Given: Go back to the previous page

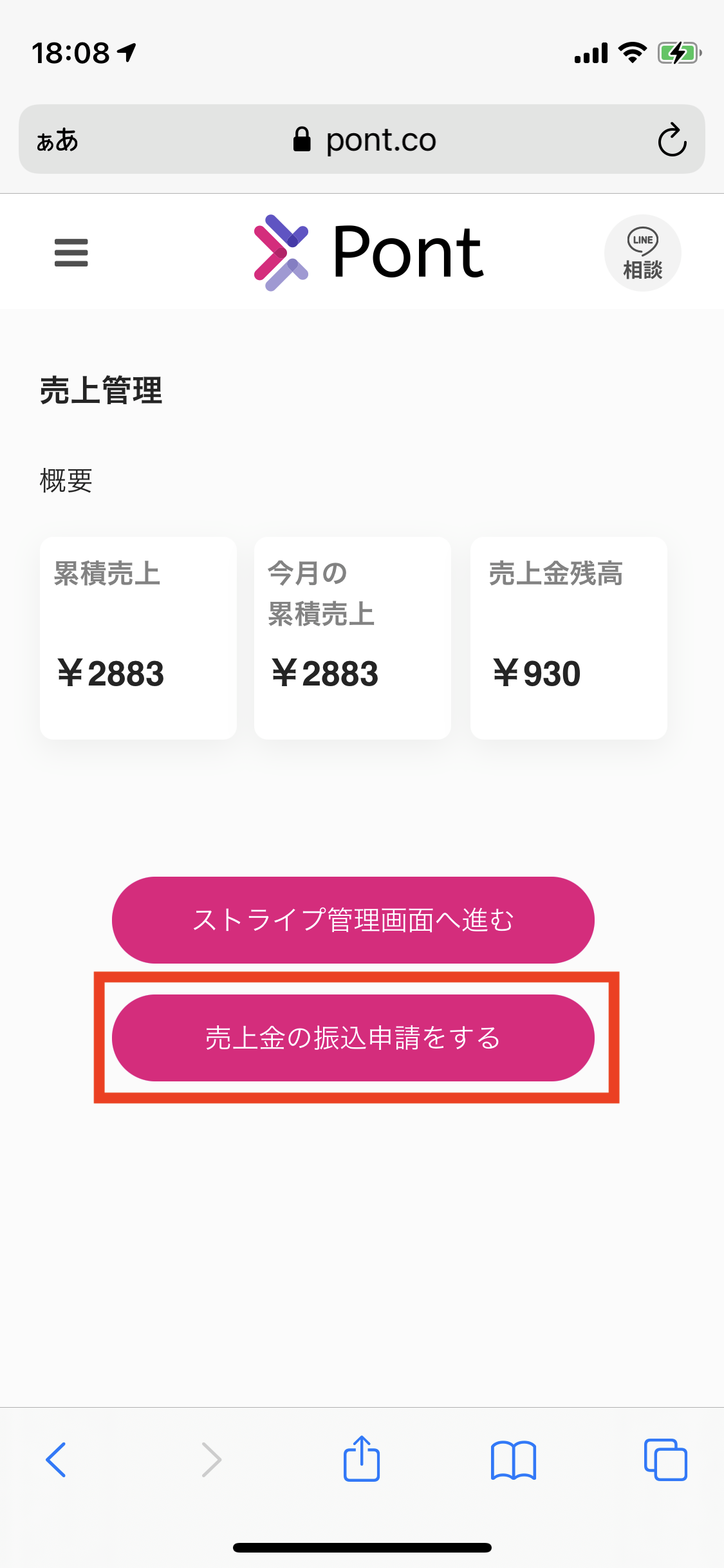Looking at the screenshot, I should point(56,1460).
